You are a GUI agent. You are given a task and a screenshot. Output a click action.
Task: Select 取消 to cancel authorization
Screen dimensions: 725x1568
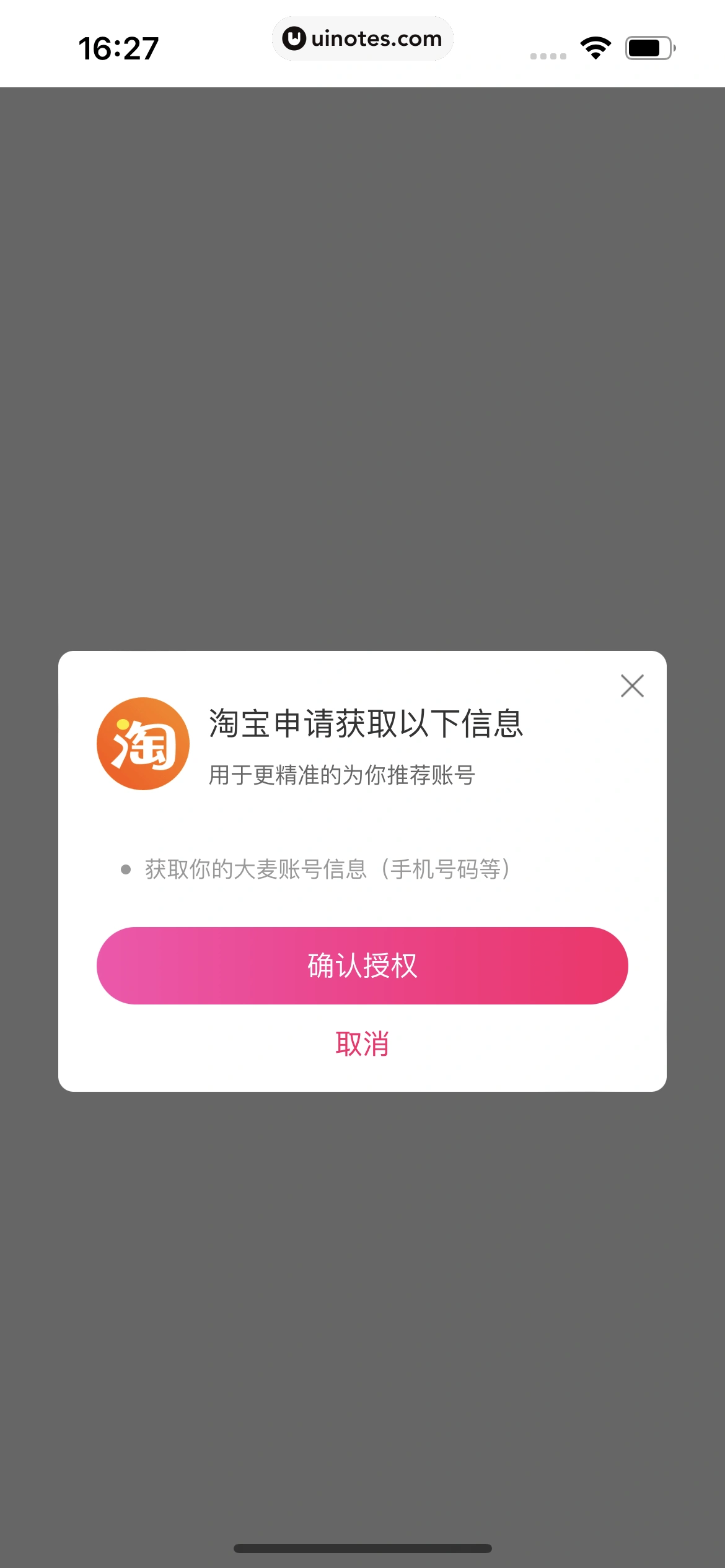tap(362, 1044)
